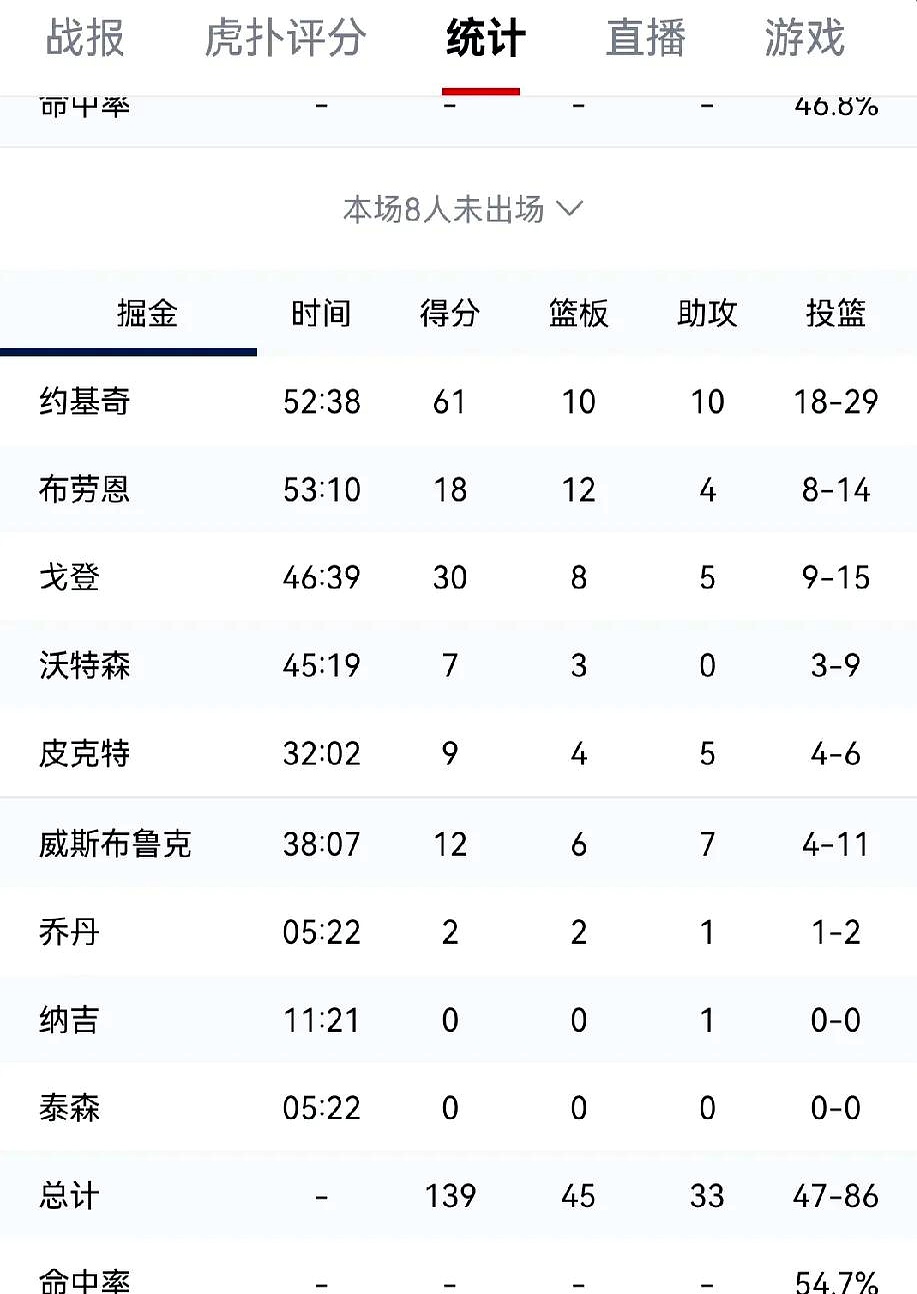The width and height of the screenshot is (917, 1294).
Task: Expand the 本场8人未出场 list
Action: click(x=462, y=209)
